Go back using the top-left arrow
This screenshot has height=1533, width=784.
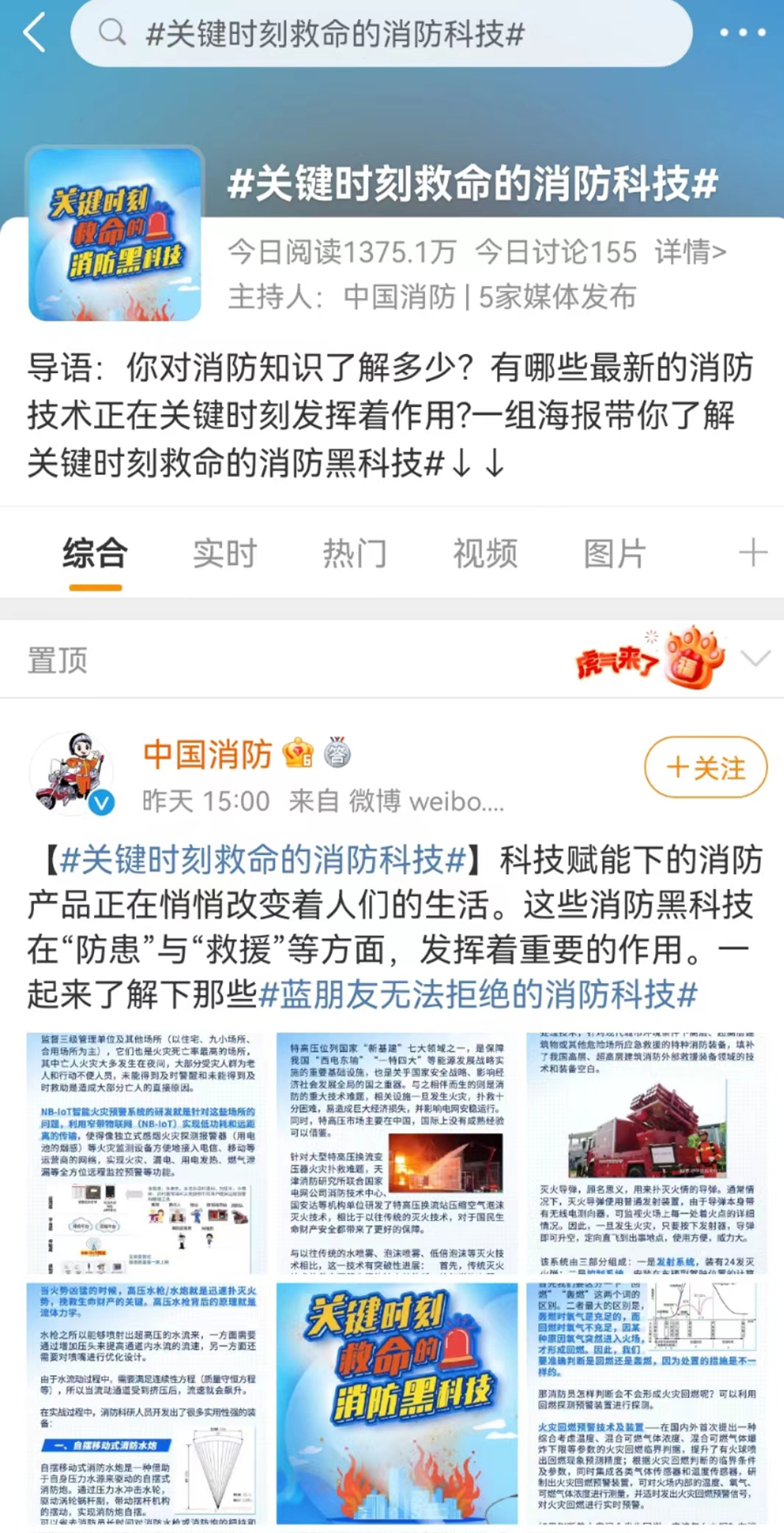click(35, 34)
